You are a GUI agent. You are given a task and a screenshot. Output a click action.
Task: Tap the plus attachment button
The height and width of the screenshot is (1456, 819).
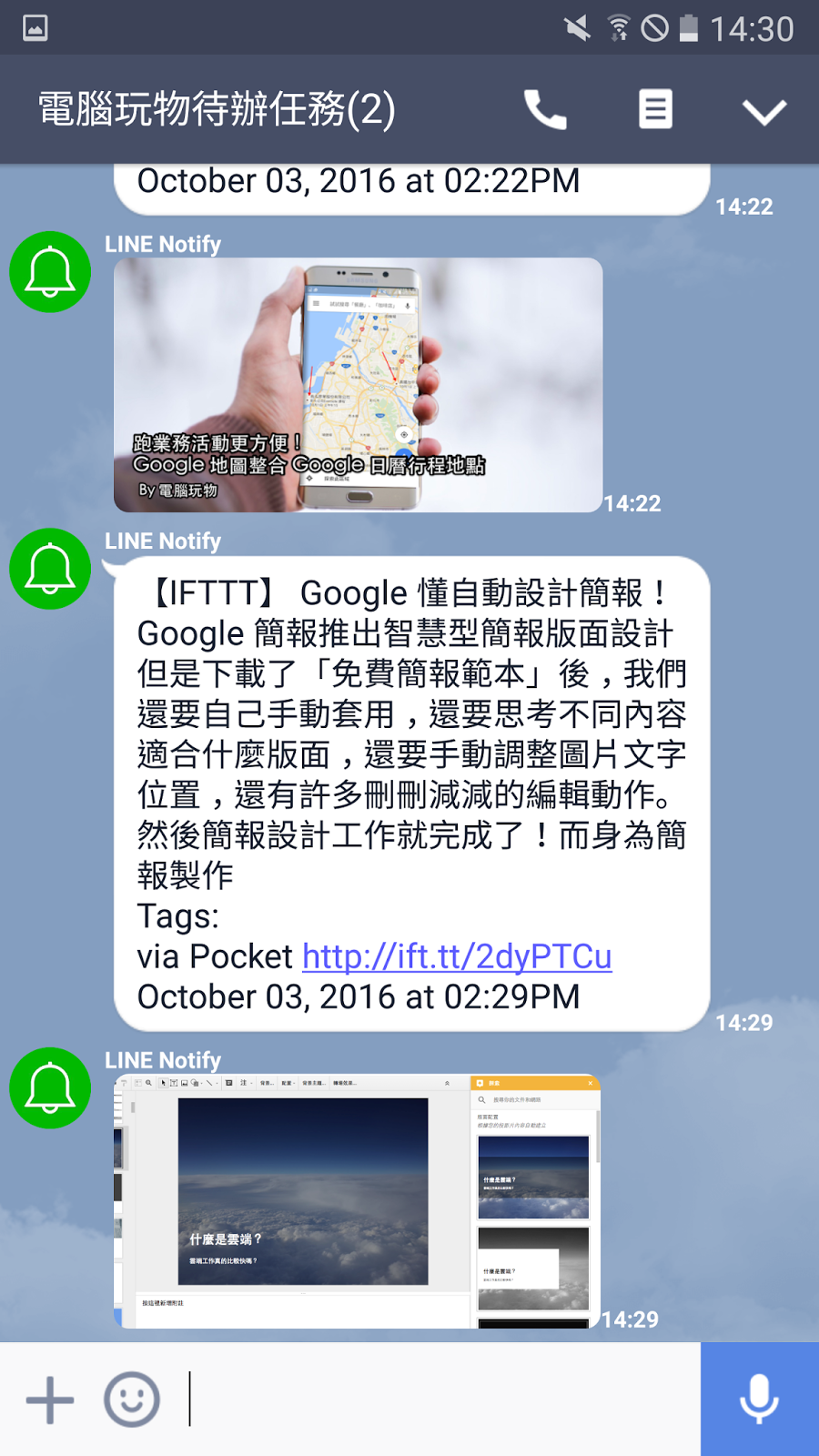(50, 1400)
